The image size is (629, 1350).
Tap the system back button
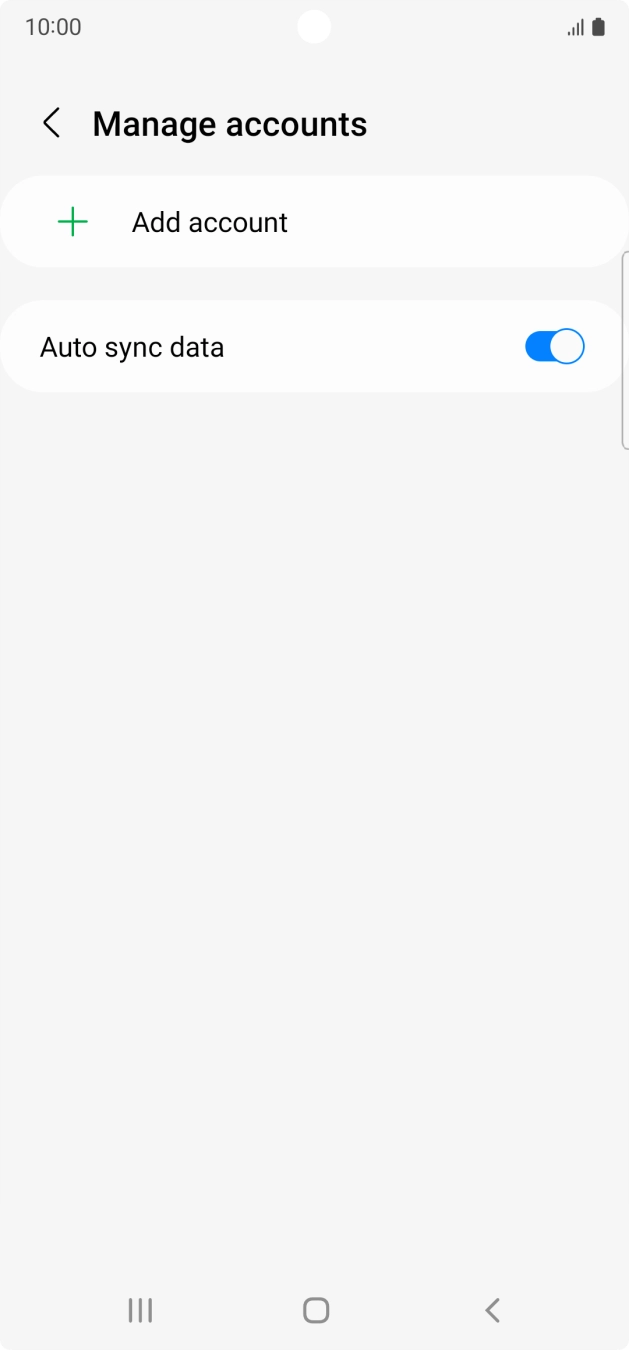click(x=491, y=1310)
